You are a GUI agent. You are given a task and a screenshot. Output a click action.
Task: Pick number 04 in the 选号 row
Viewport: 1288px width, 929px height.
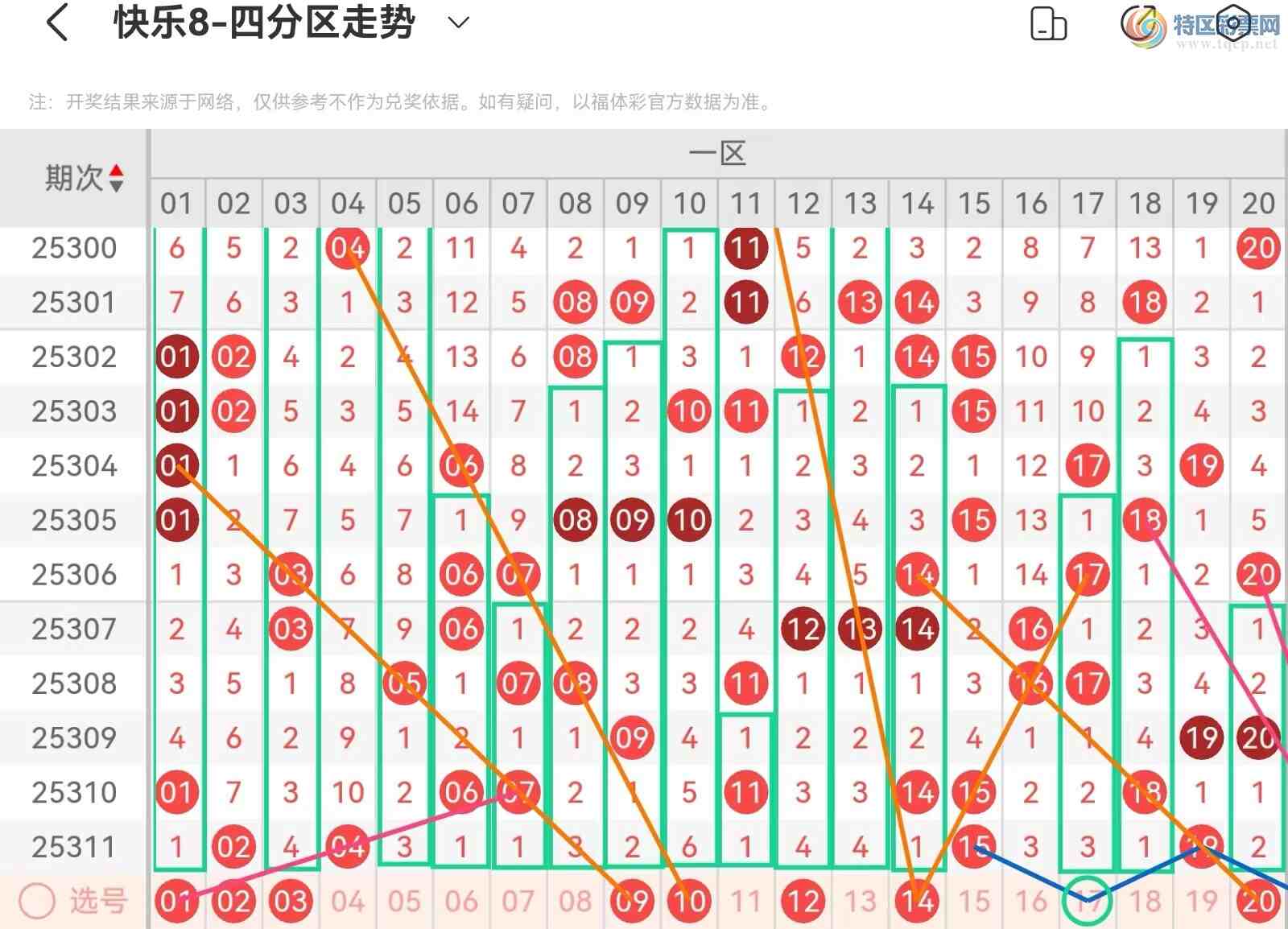(348, 901)
